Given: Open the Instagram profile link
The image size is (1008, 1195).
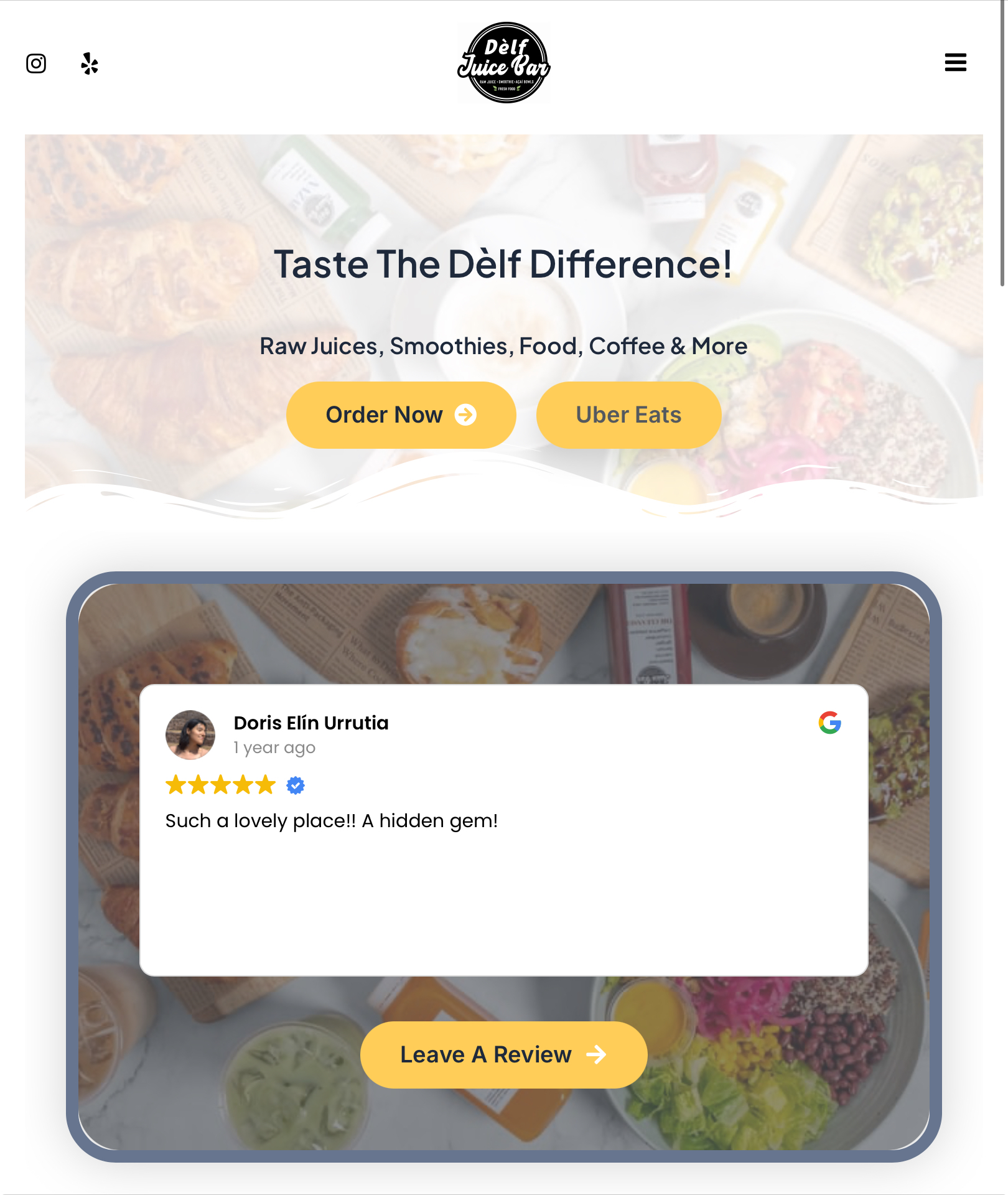Looking at the screenshot, I should 36,63.
